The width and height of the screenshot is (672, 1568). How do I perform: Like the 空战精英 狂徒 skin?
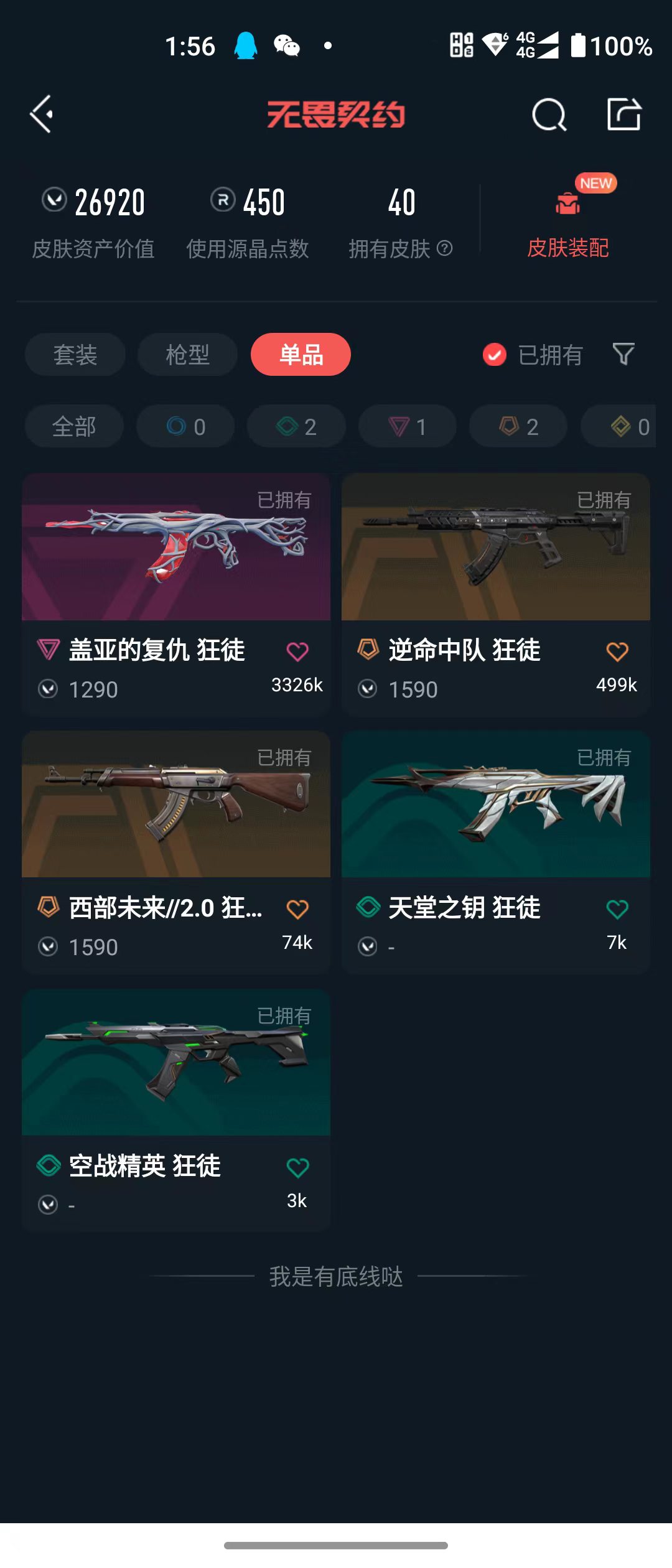[297, 1167]
